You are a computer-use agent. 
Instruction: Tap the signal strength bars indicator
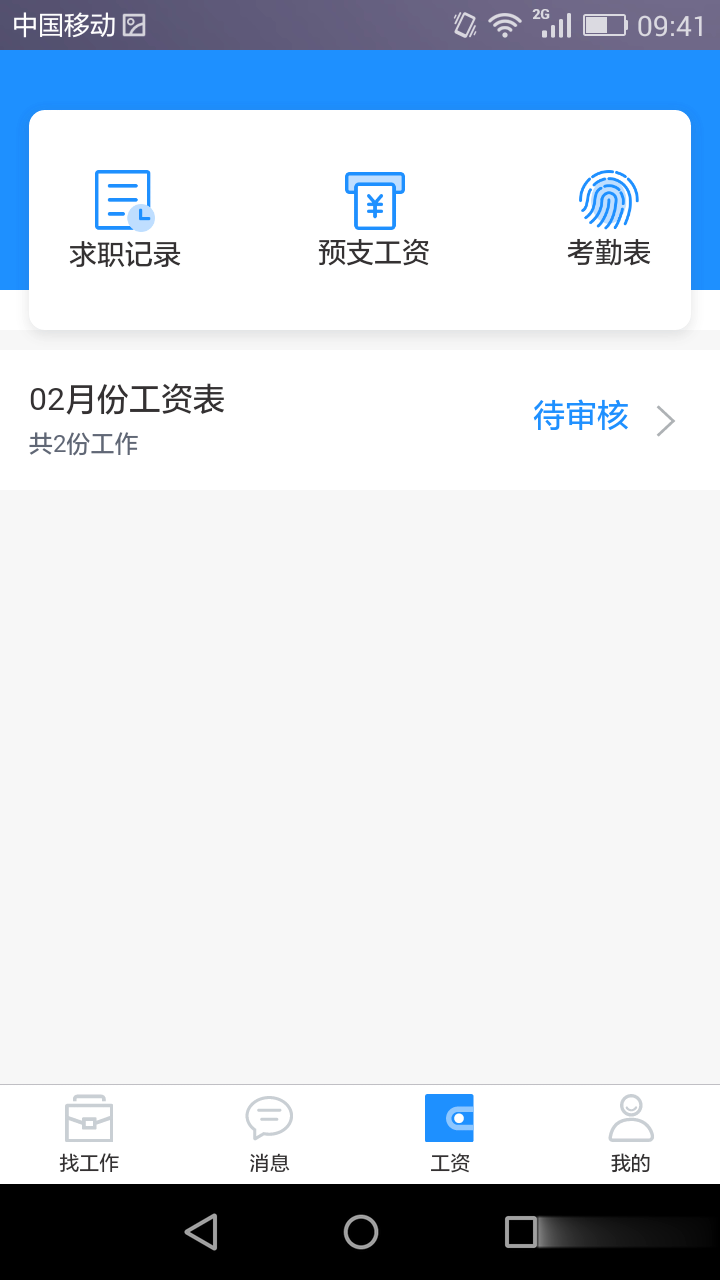(556, 24)
